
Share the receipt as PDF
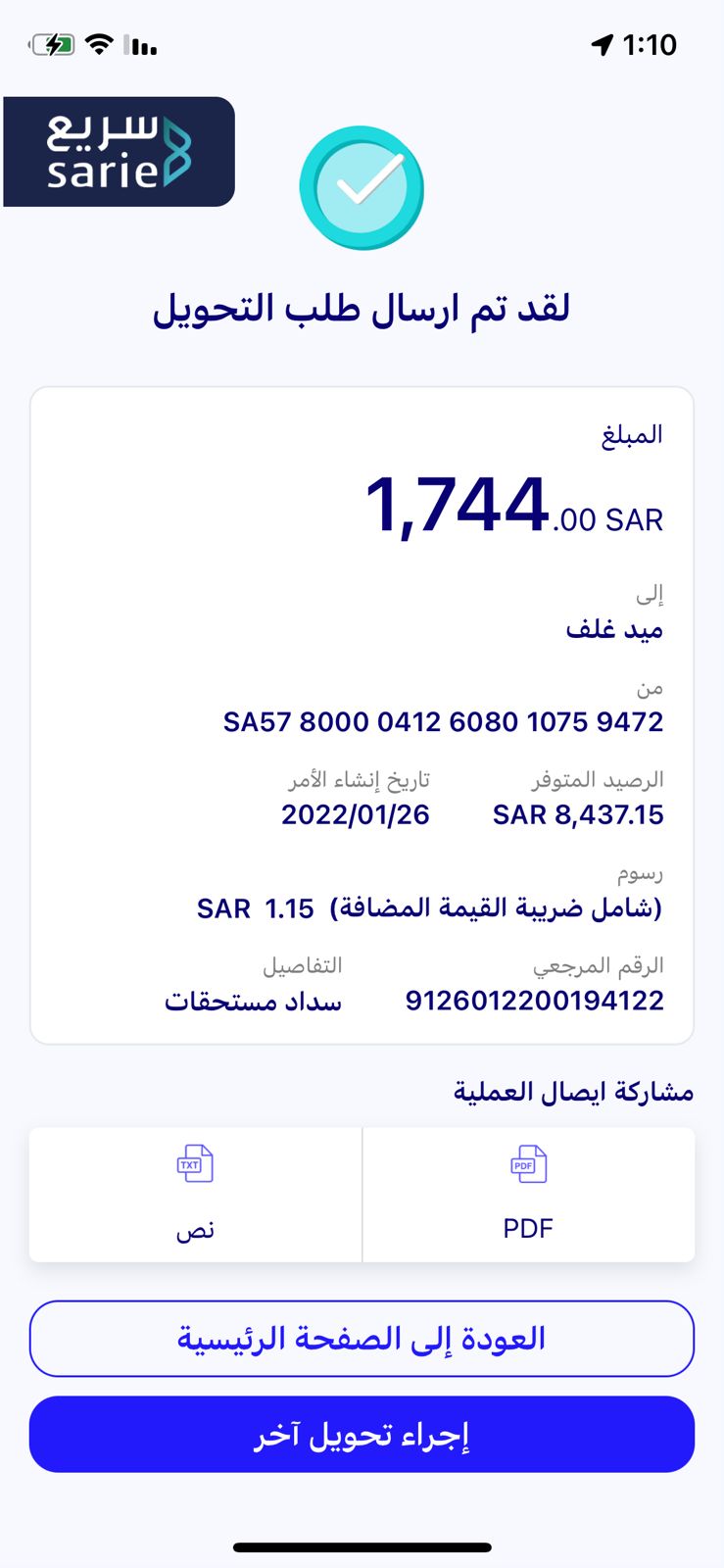[x=528, y=1194]
